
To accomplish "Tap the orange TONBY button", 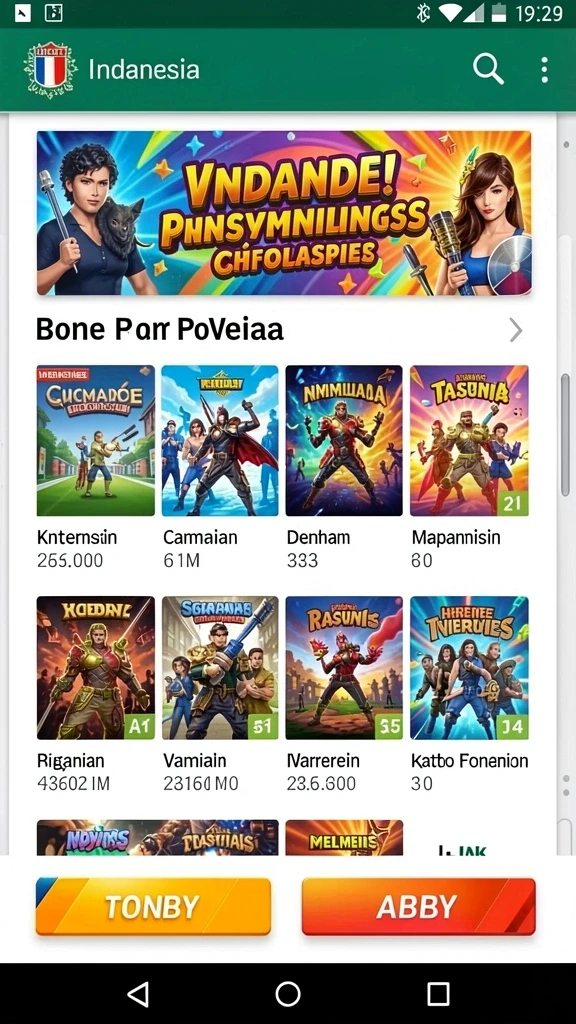I will 153,906.
